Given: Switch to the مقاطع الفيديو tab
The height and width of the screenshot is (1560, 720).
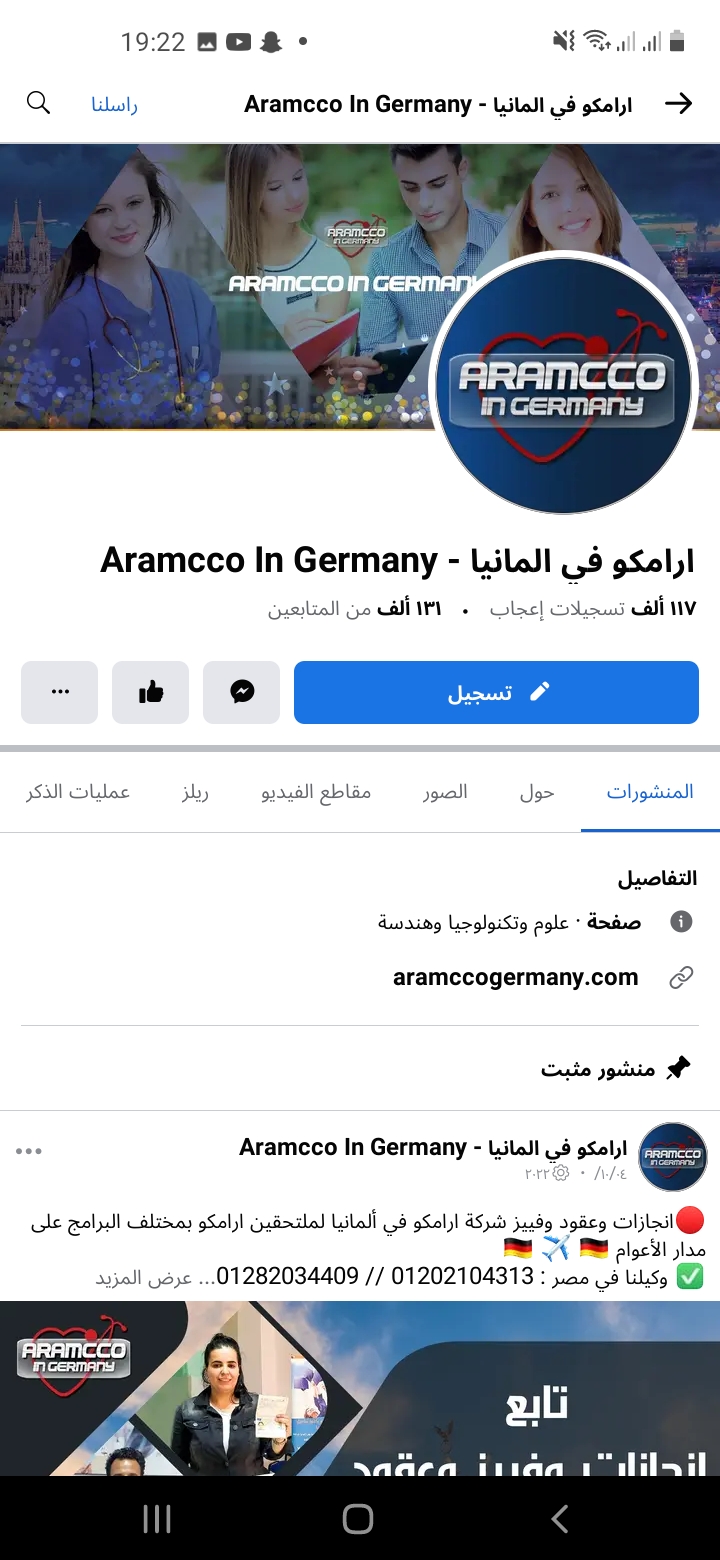Looking at the screenshot, I should (x=316, y=792).
